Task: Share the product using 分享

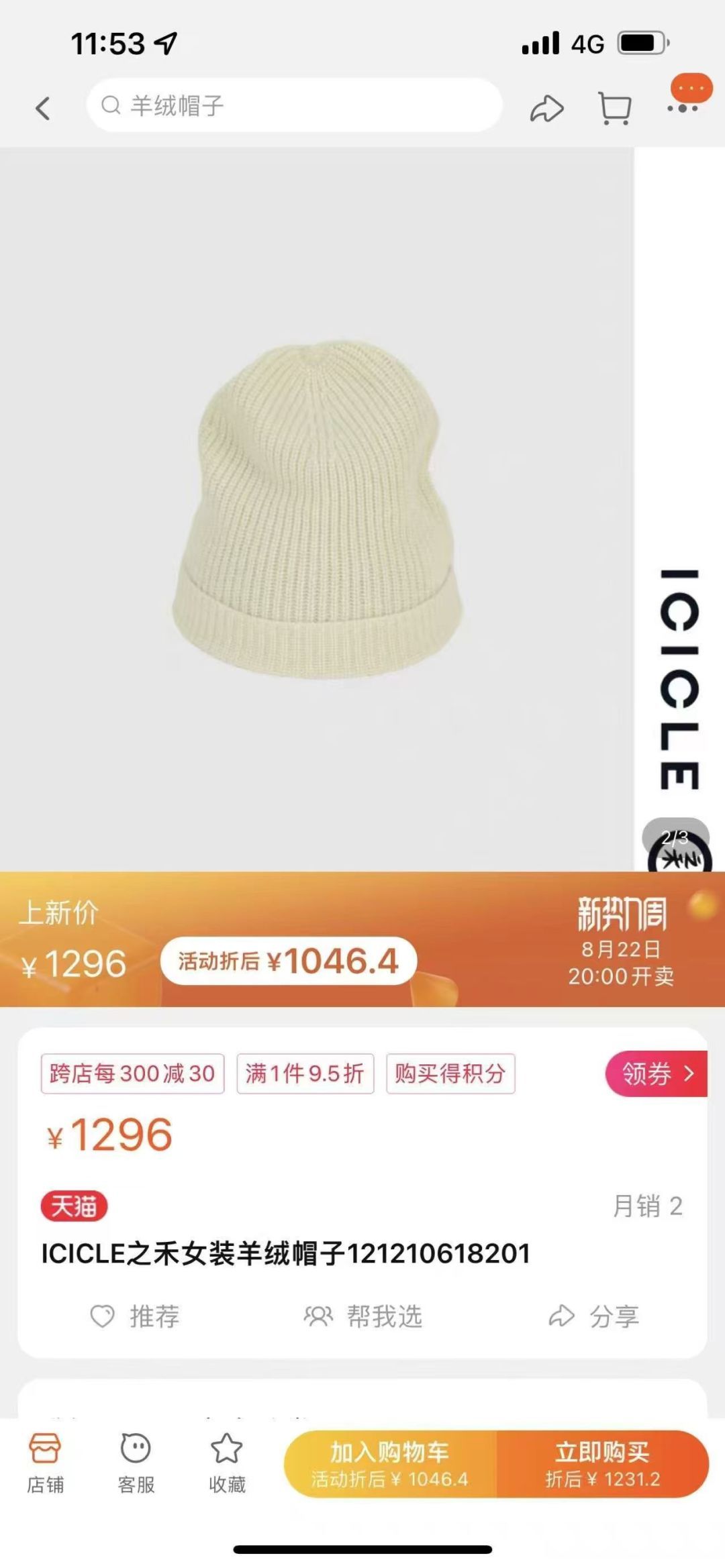Action: (x=594, y=1316)
